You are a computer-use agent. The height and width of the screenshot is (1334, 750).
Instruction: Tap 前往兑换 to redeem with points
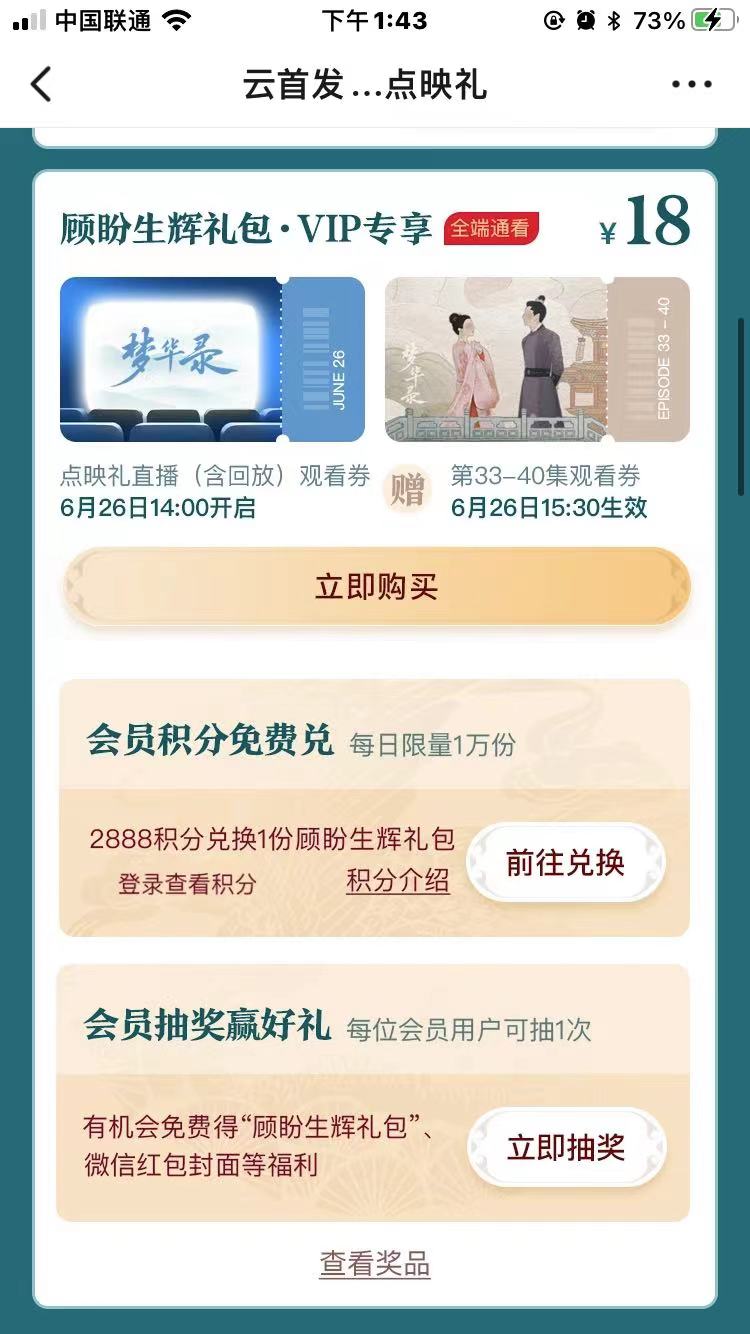click(566, 862)
